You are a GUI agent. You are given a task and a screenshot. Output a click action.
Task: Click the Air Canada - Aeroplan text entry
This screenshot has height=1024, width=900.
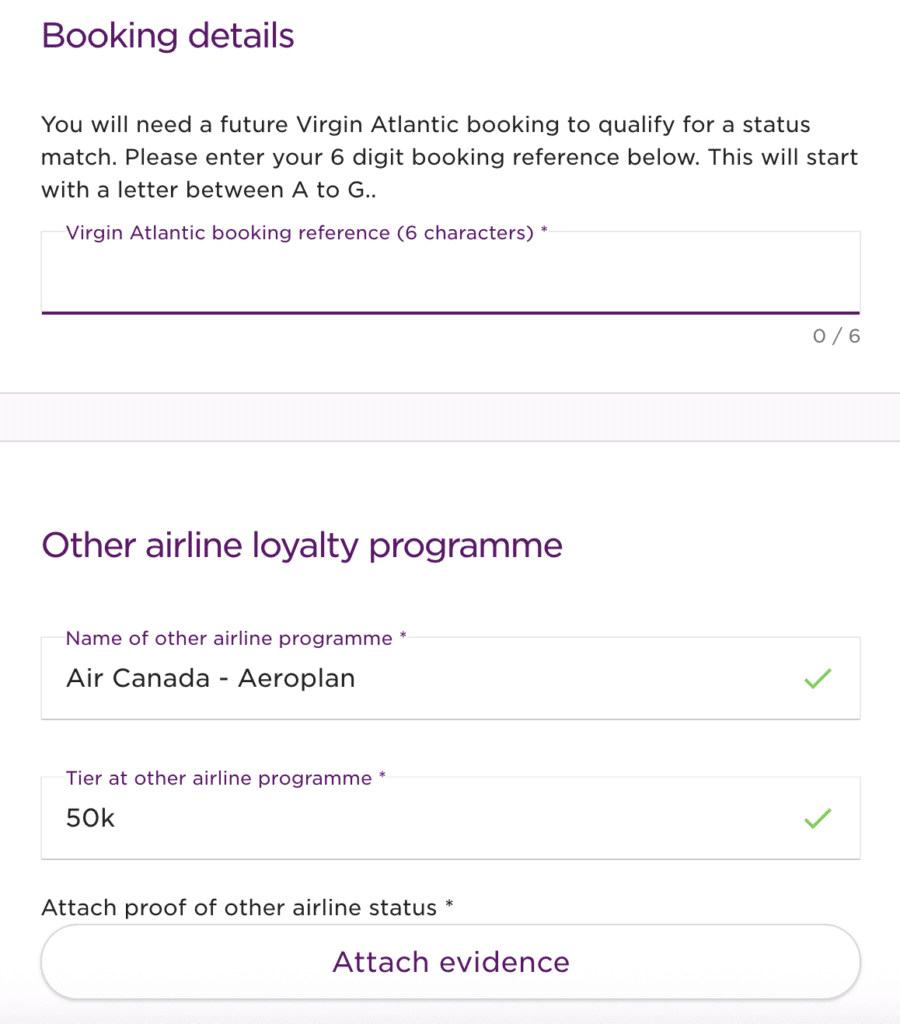click(x=209, y=678)
